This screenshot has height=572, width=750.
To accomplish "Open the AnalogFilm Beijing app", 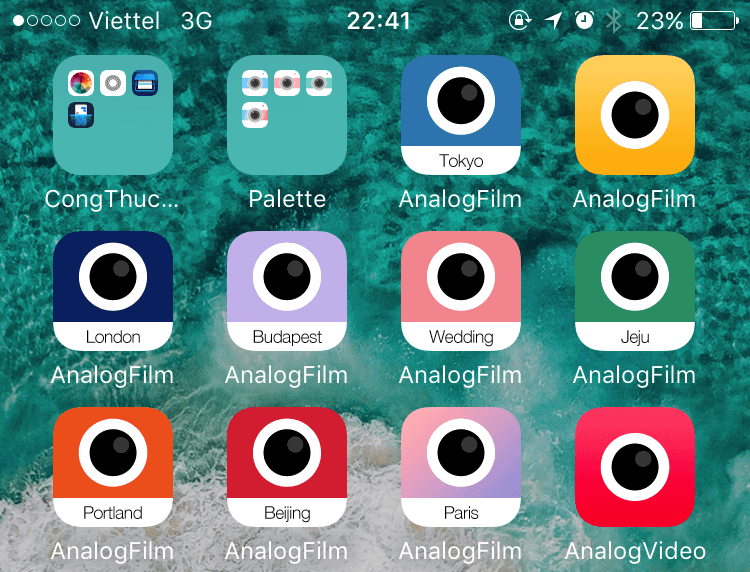I will 287,466.
